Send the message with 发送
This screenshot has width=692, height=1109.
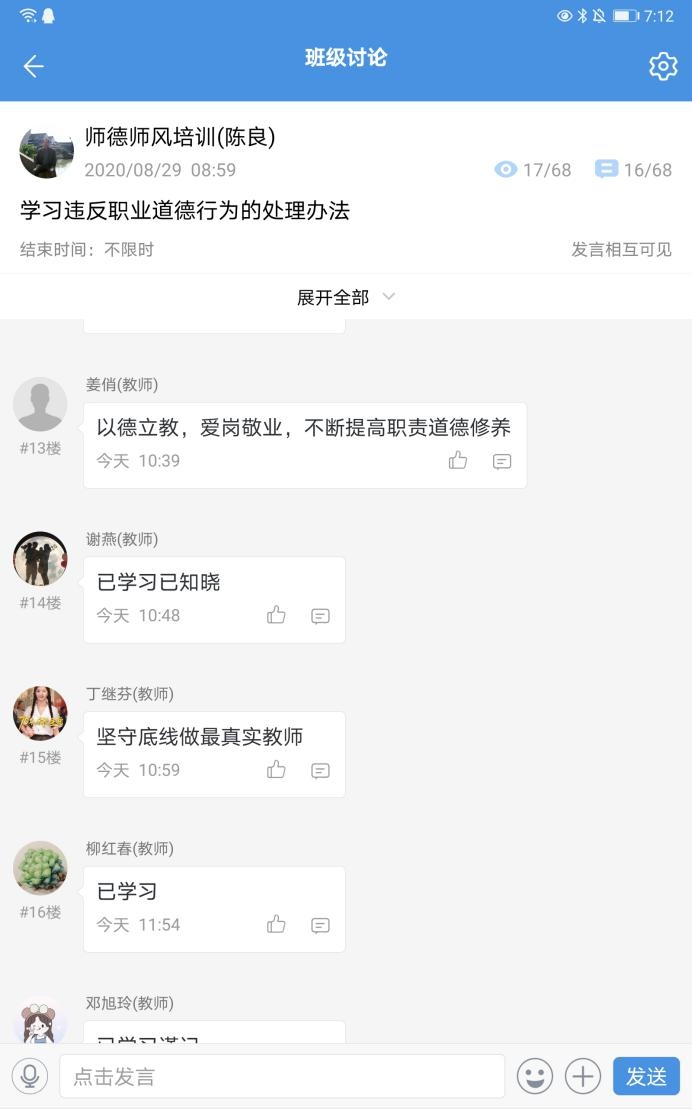point(646,1076)
